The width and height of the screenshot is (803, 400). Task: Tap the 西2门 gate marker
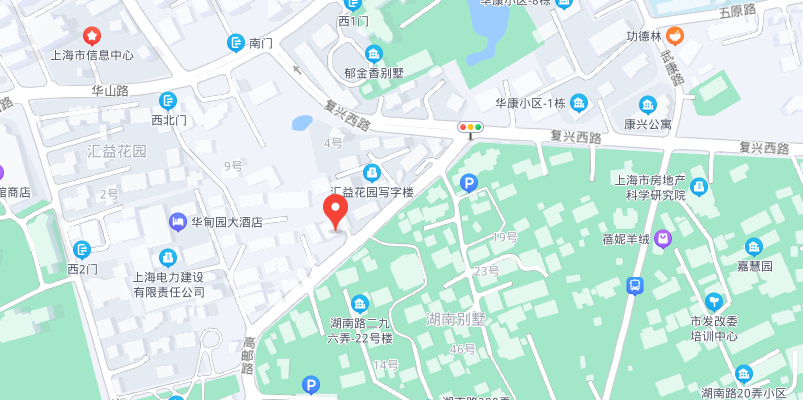click(x=82, y=250)
